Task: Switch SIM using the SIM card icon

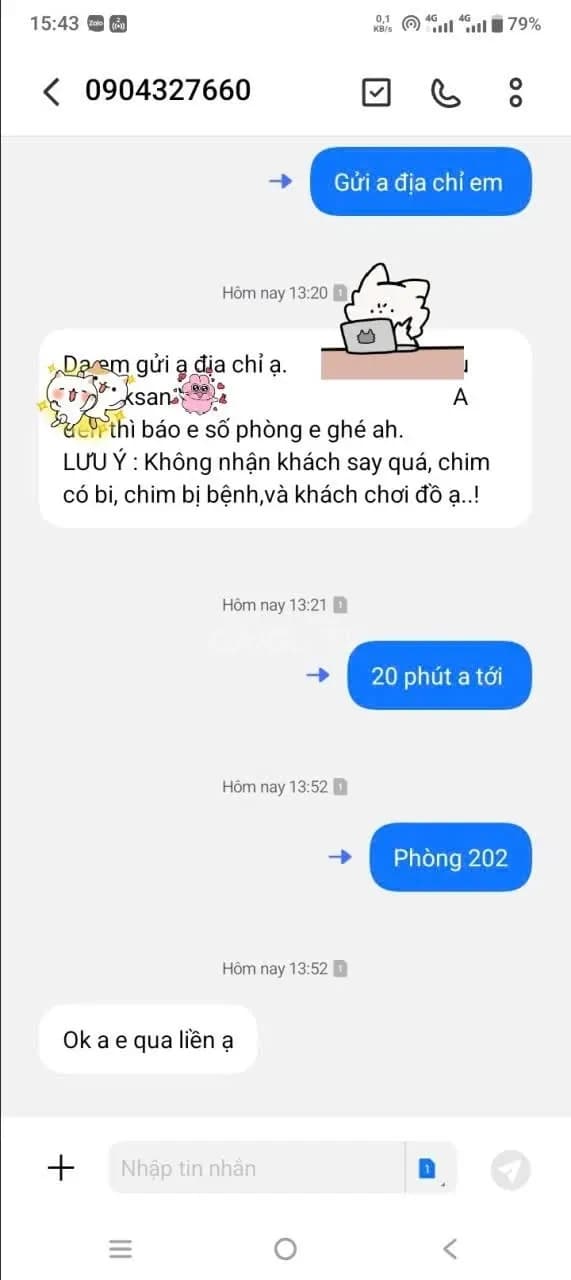Action: (x=429, y=1168)
